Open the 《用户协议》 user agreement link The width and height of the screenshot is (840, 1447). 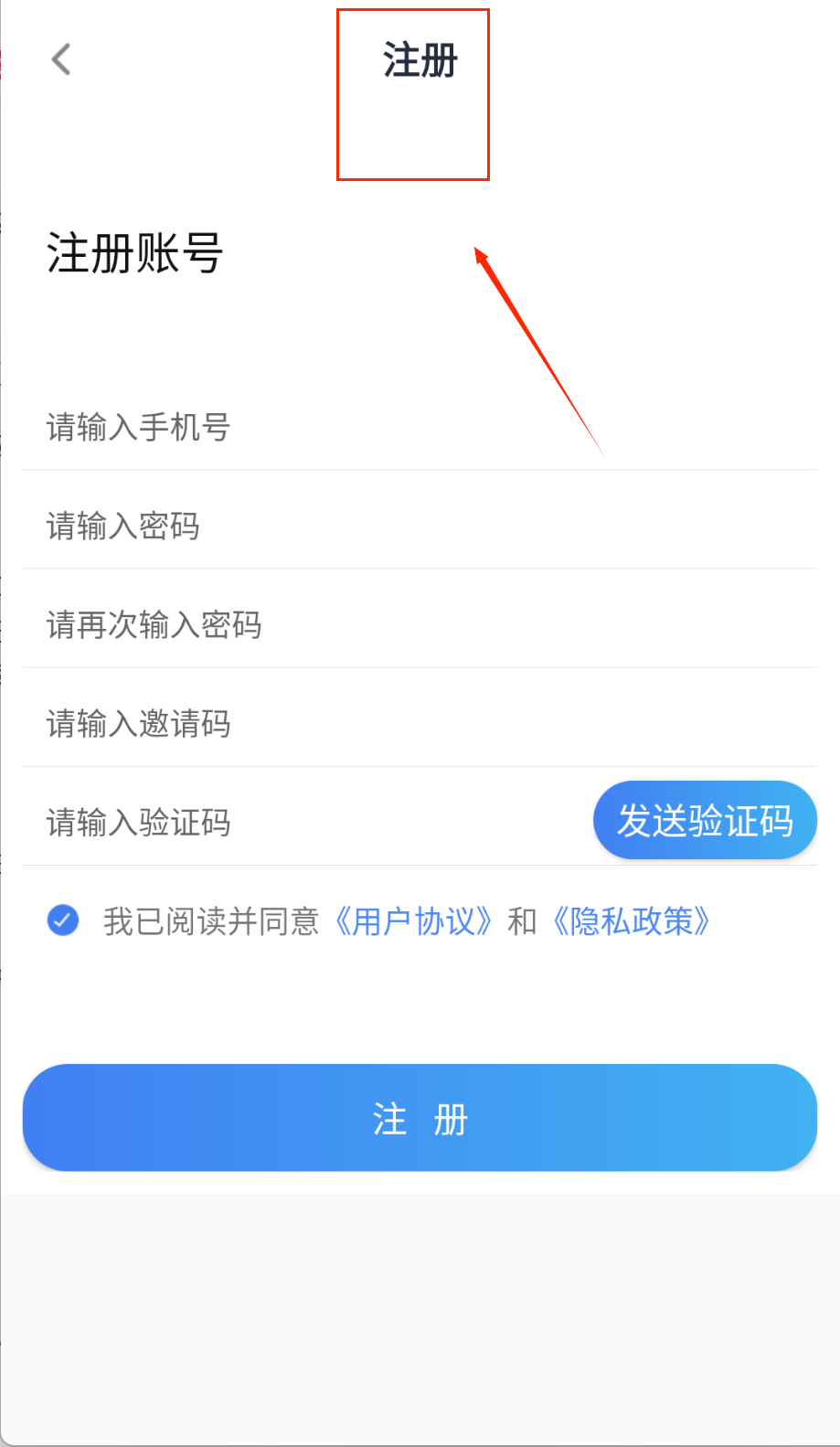pos(414,921)
